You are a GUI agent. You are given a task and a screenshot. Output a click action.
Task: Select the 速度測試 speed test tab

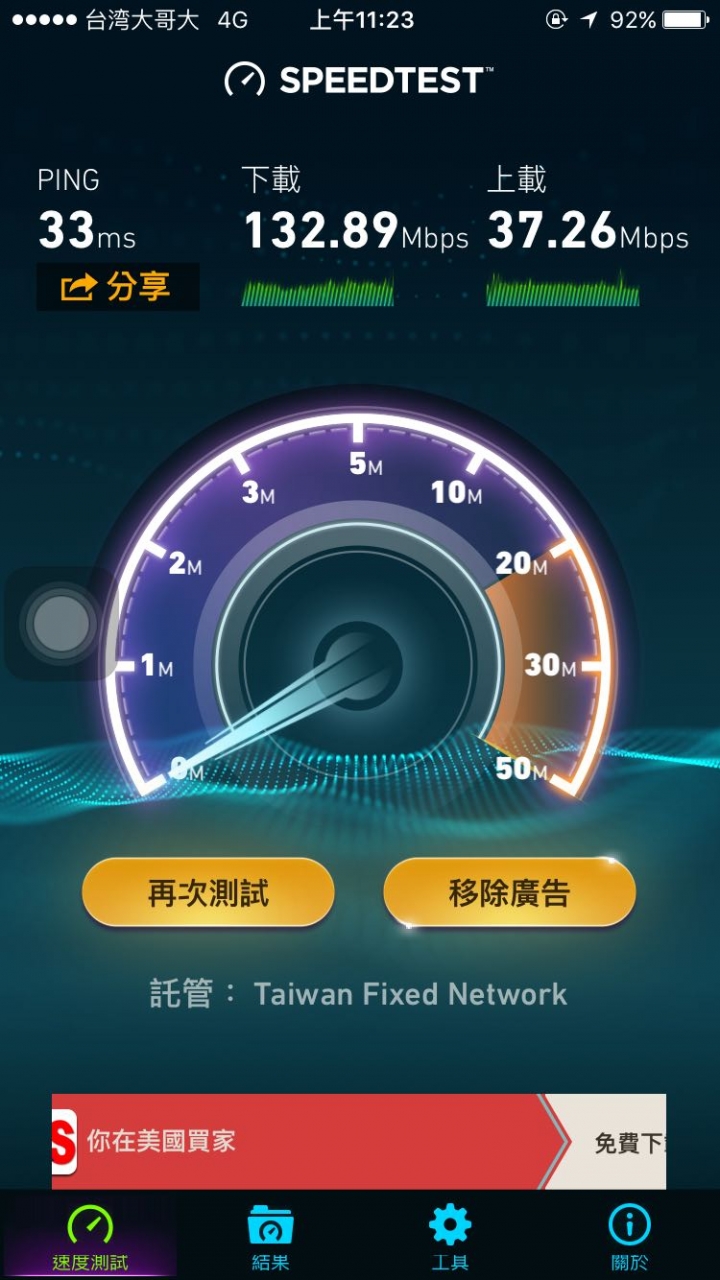tap(90, 1237)
